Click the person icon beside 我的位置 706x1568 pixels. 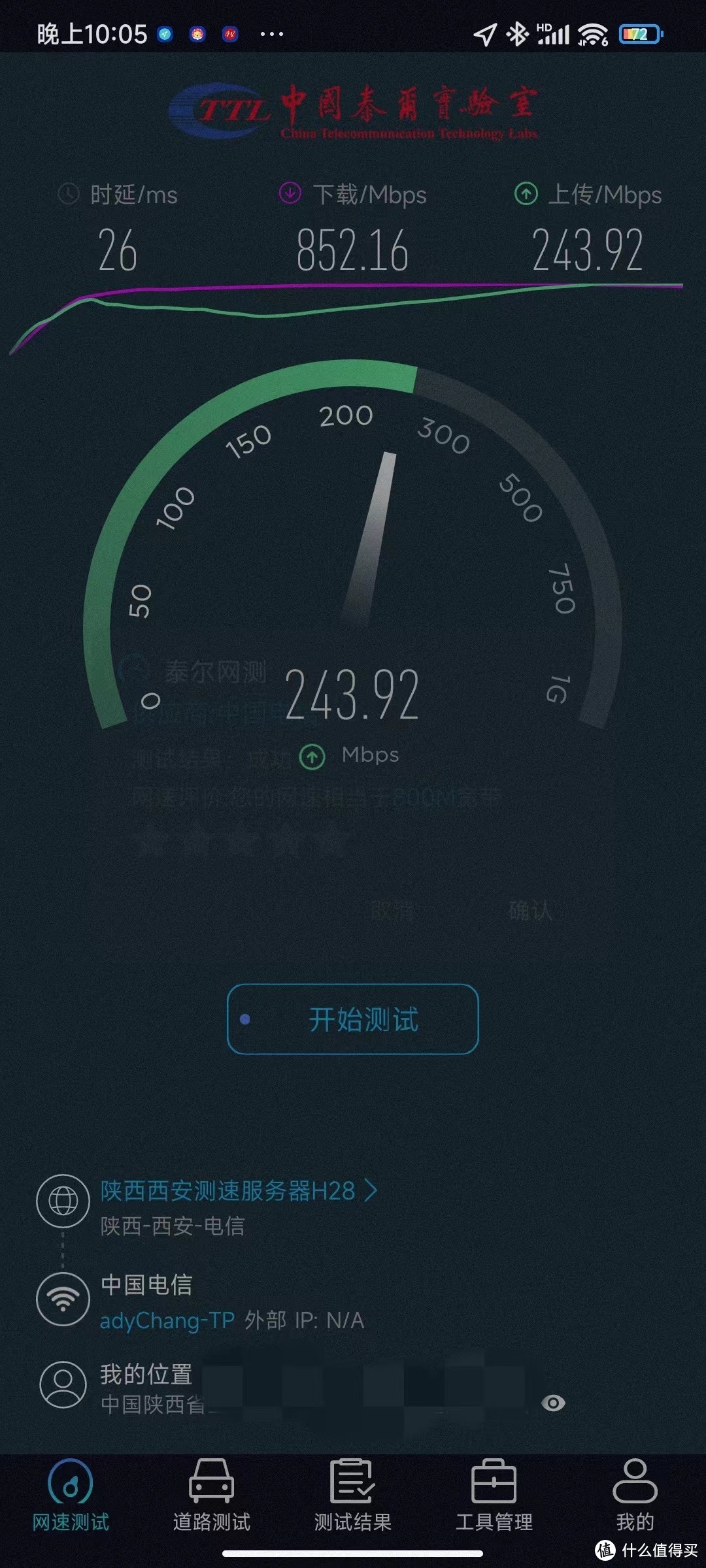click(x=63, y=1385)
